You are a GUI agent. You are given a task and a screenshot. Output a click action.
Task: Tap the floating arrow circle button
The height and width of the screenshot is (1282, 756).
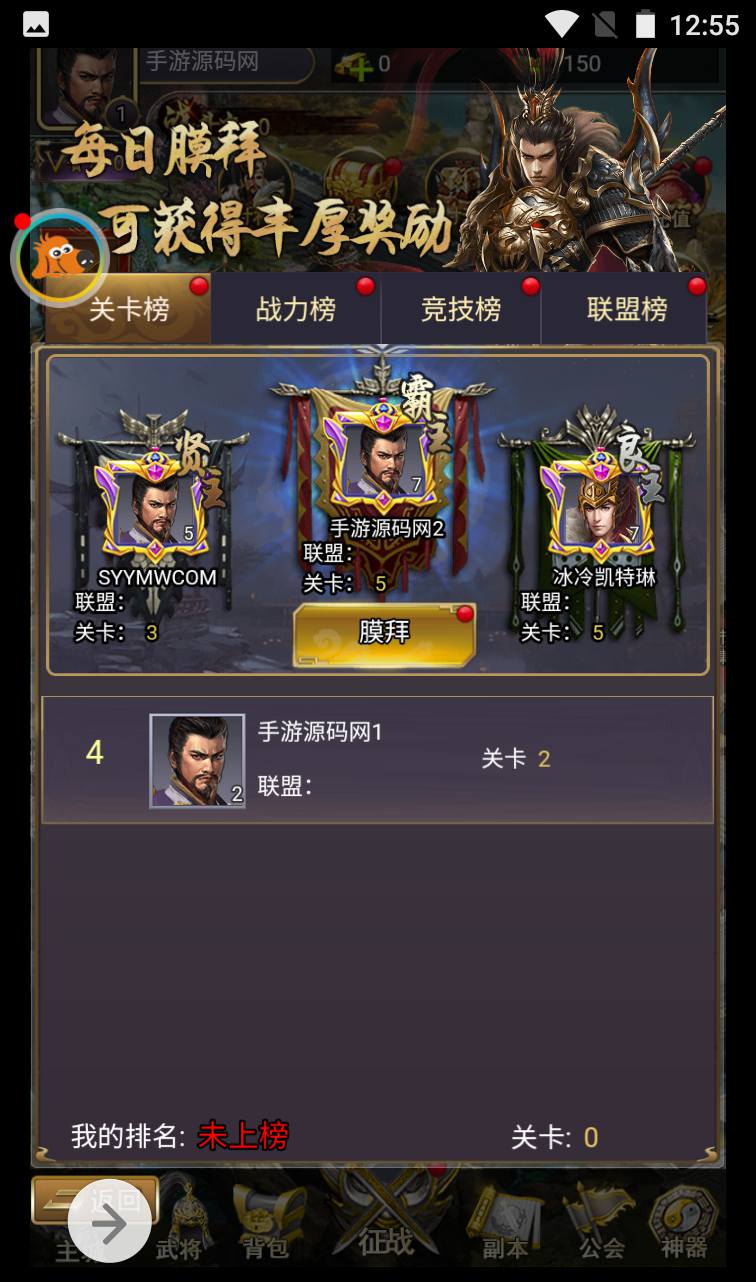(110, 1223)
